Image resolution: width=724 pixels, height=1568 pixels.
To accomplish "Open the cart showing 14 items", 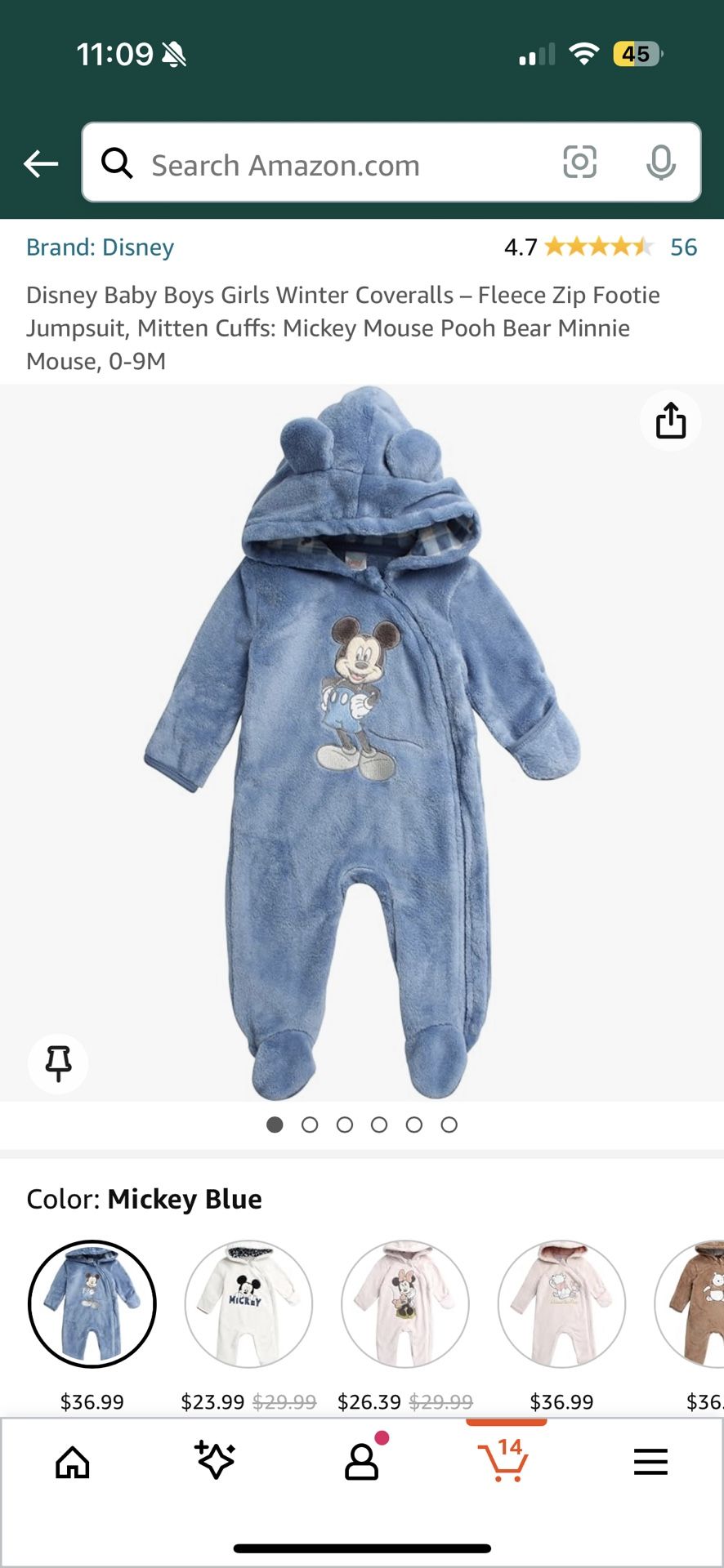I will 506,1462.
